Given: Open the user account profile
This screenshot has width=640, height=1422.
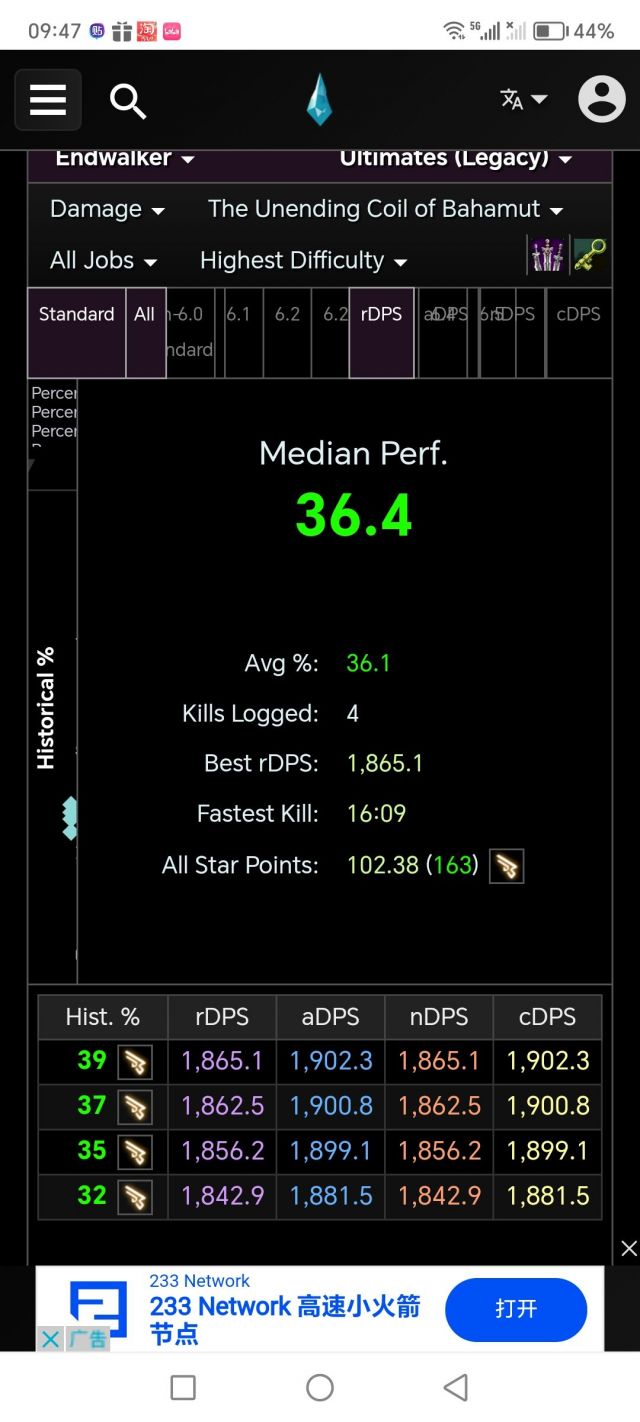Looking at the screenshot, I should click(601, 100).
